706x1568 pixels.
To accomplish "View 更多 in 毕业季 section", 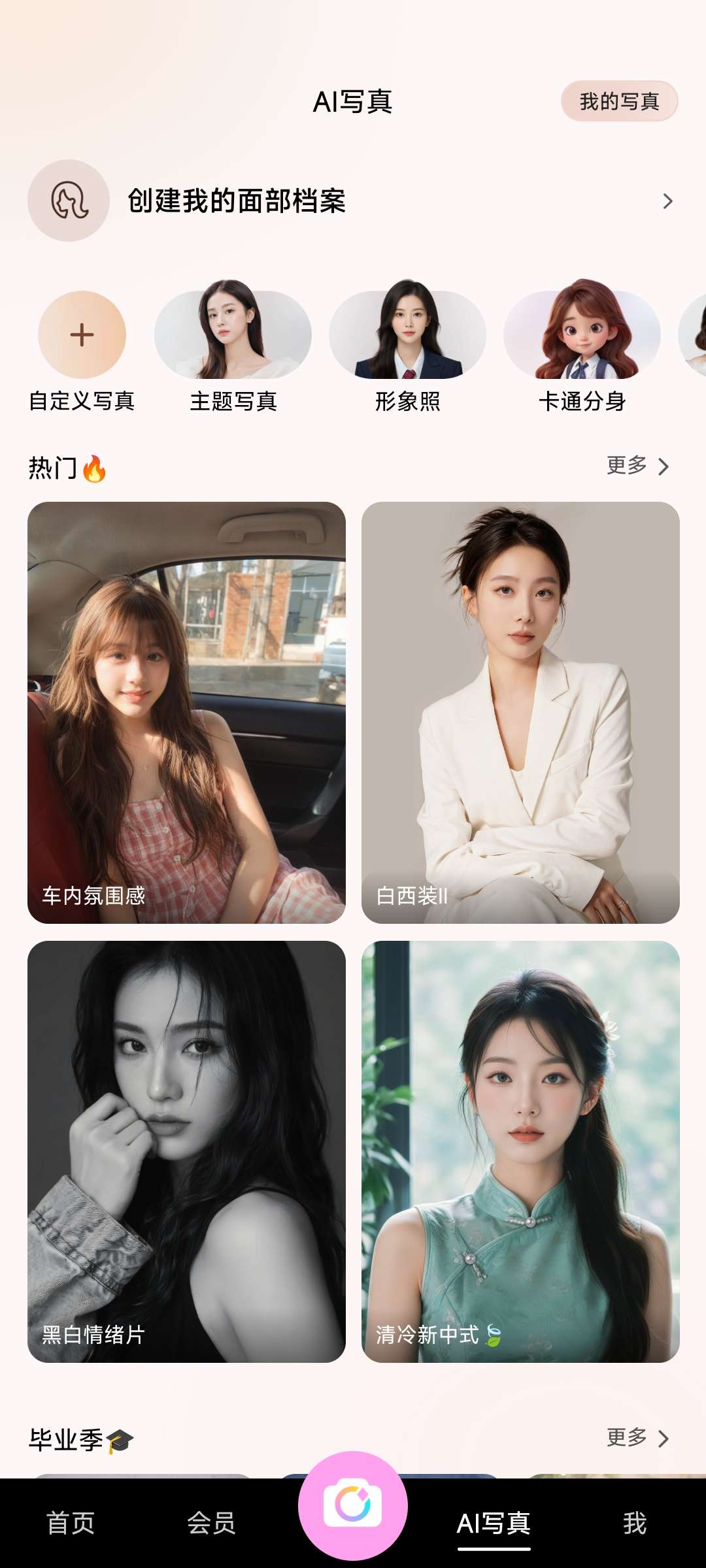I will (637, 1438).
